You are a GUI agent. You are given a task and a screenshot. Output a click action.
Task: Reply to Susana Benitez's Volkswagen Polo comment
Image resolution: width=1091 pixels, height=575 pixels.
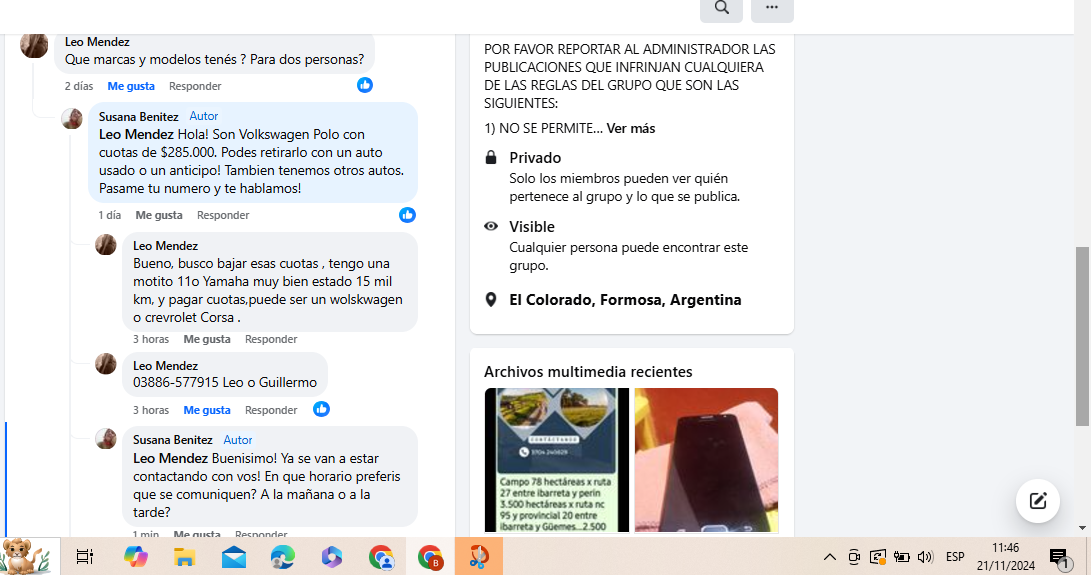click(223, 215)
